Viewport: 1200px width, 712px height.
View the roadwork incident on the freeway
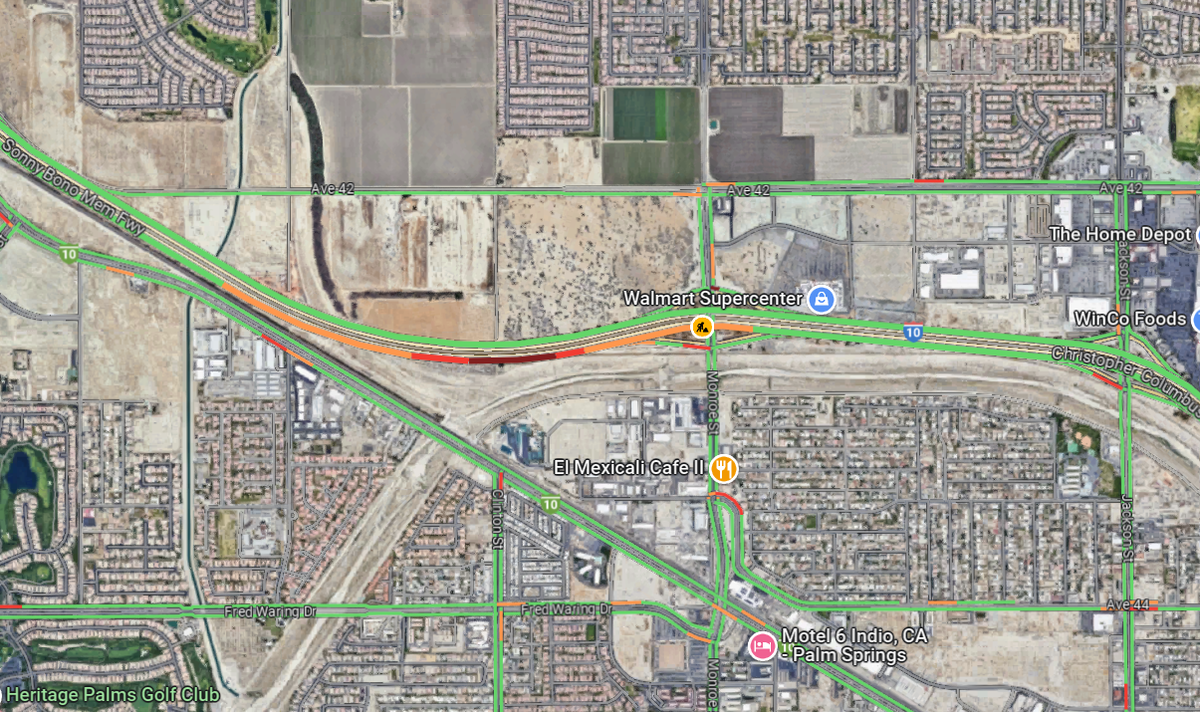click(702, 325)
